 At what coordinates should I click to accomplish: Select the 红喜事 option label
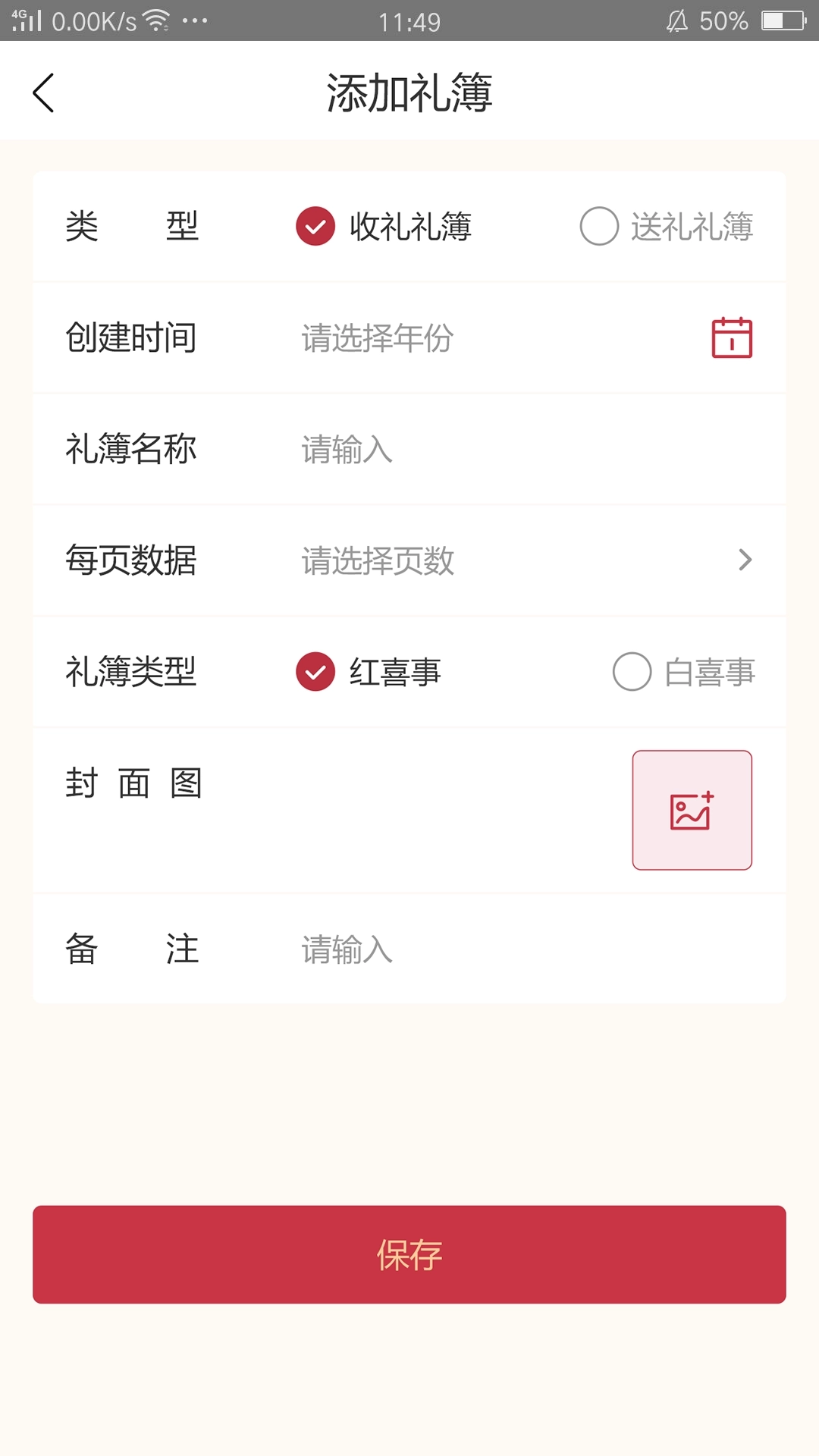point(394,673)
